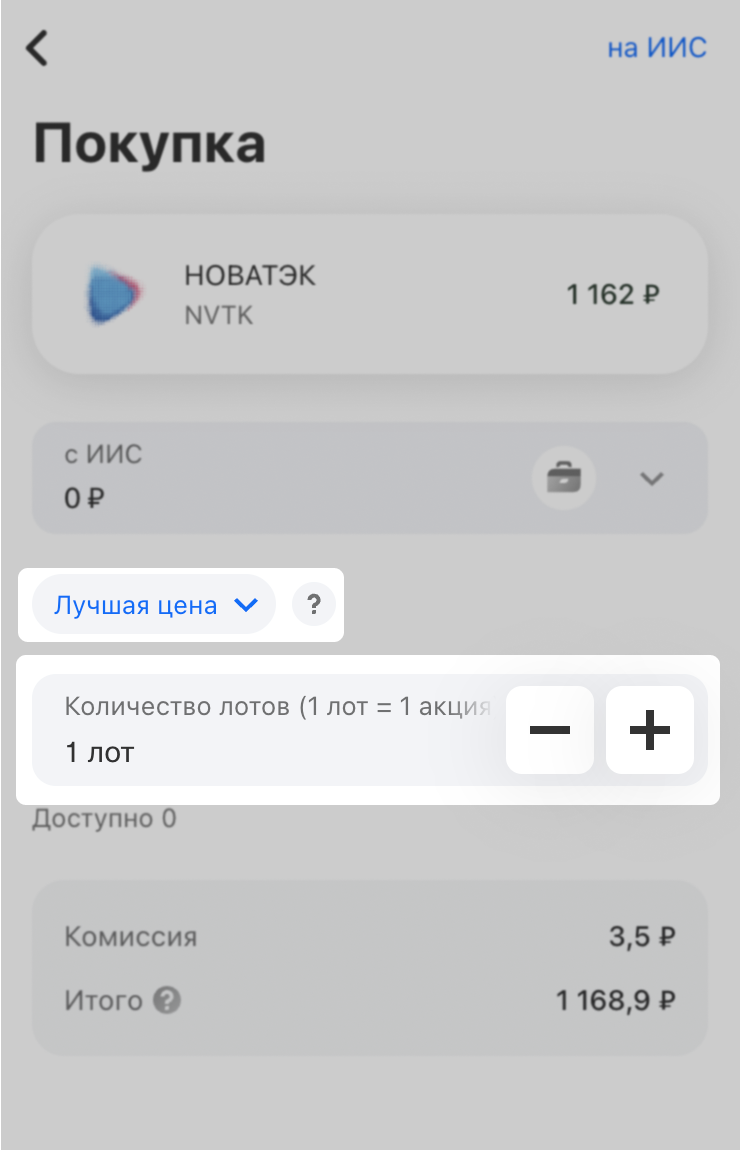
Task: Expand the "с ИИС" account selector
Action: click(651, 479)
